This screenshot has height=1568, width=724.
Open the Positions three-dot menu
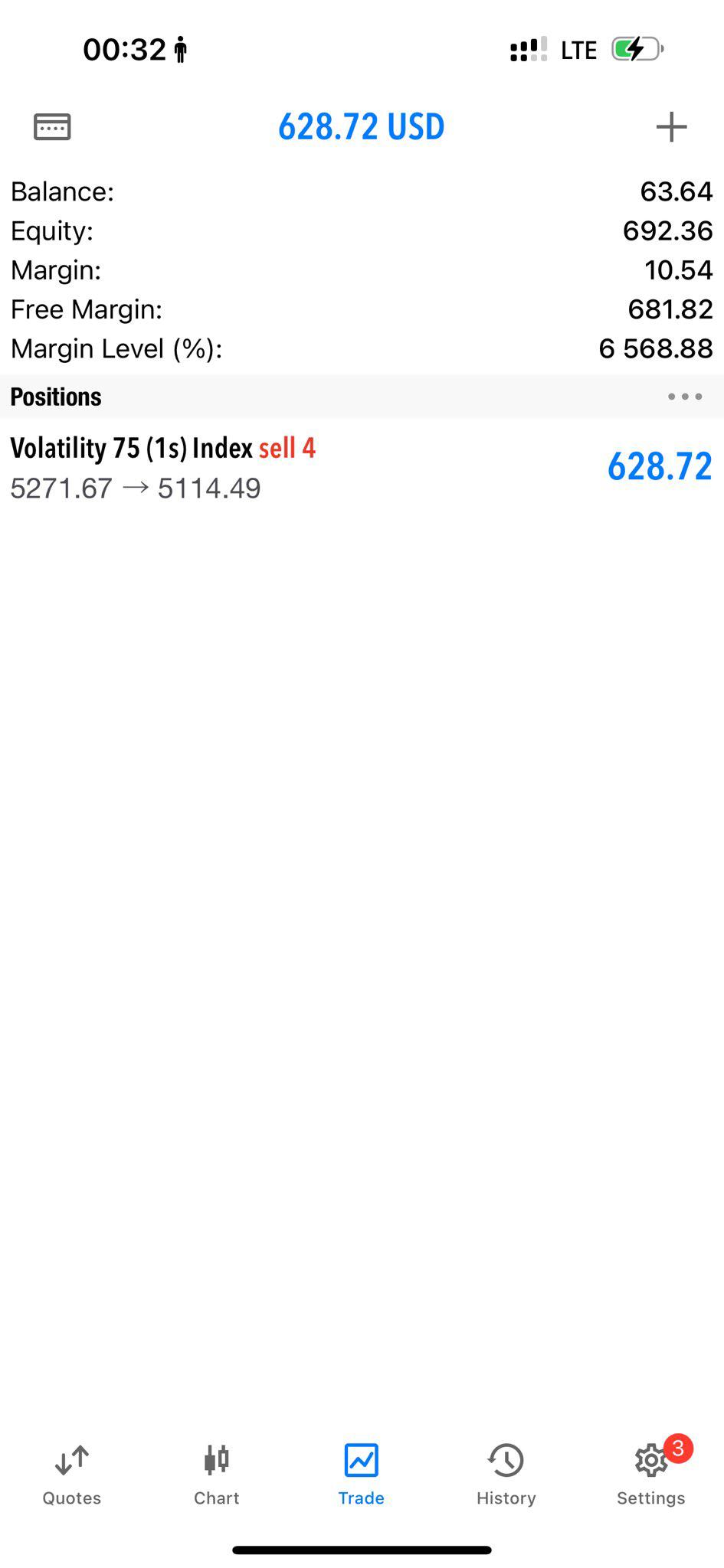pyautogui.click(x=684, y=397)
